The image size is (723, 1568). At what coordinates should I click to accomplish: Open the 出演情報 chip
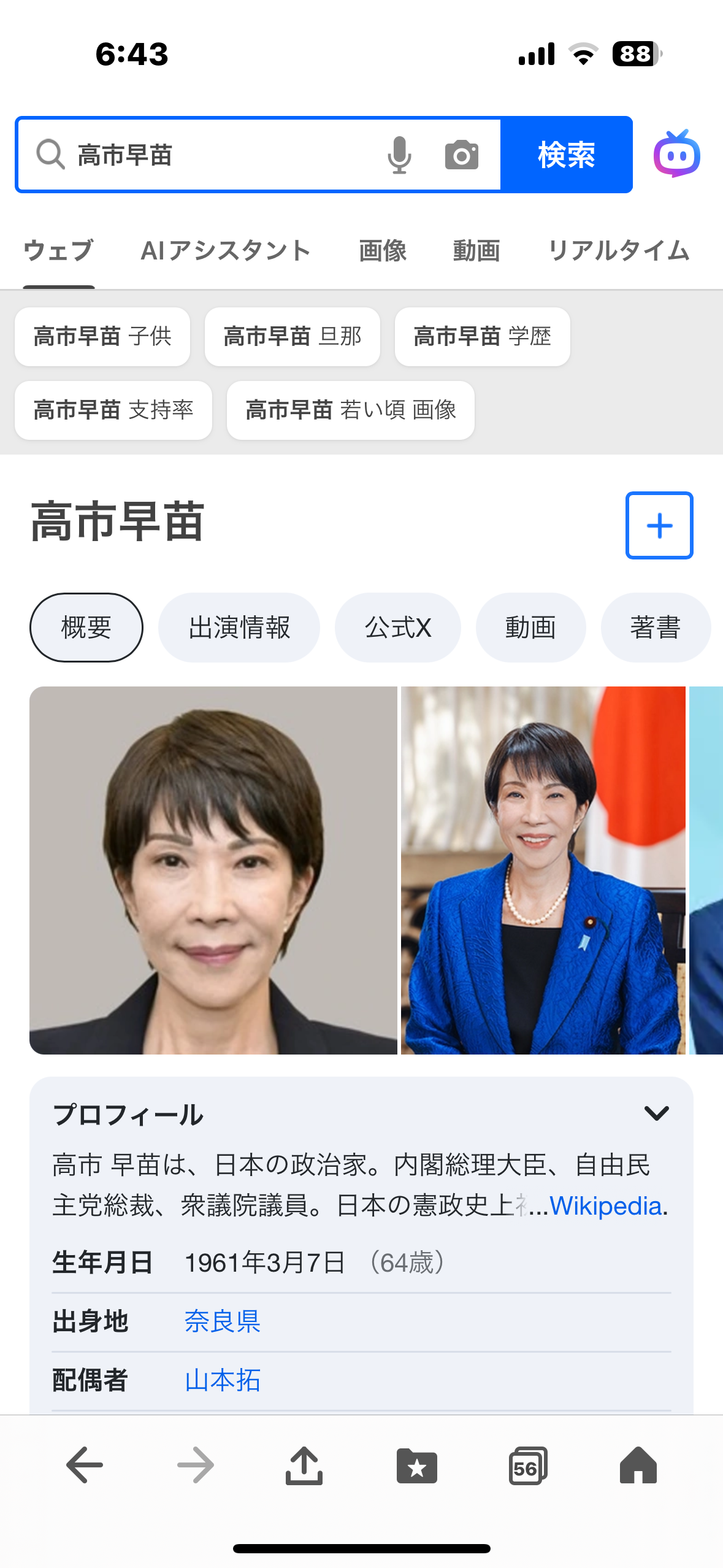(239, 628)
